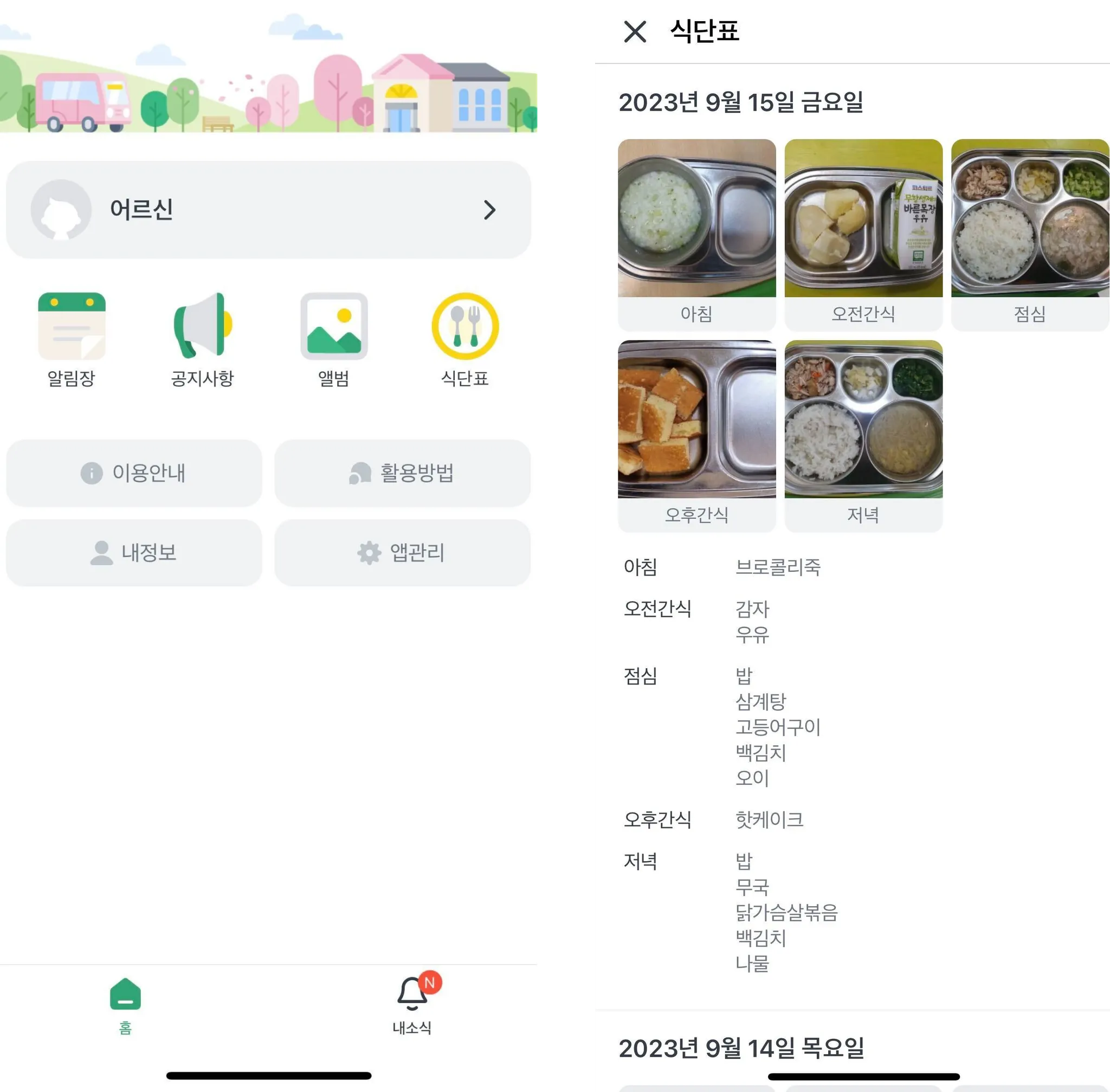Viewport: 1110px width, 1092px height.
Task: Open 공지사항 announcements
Action: 203,338
